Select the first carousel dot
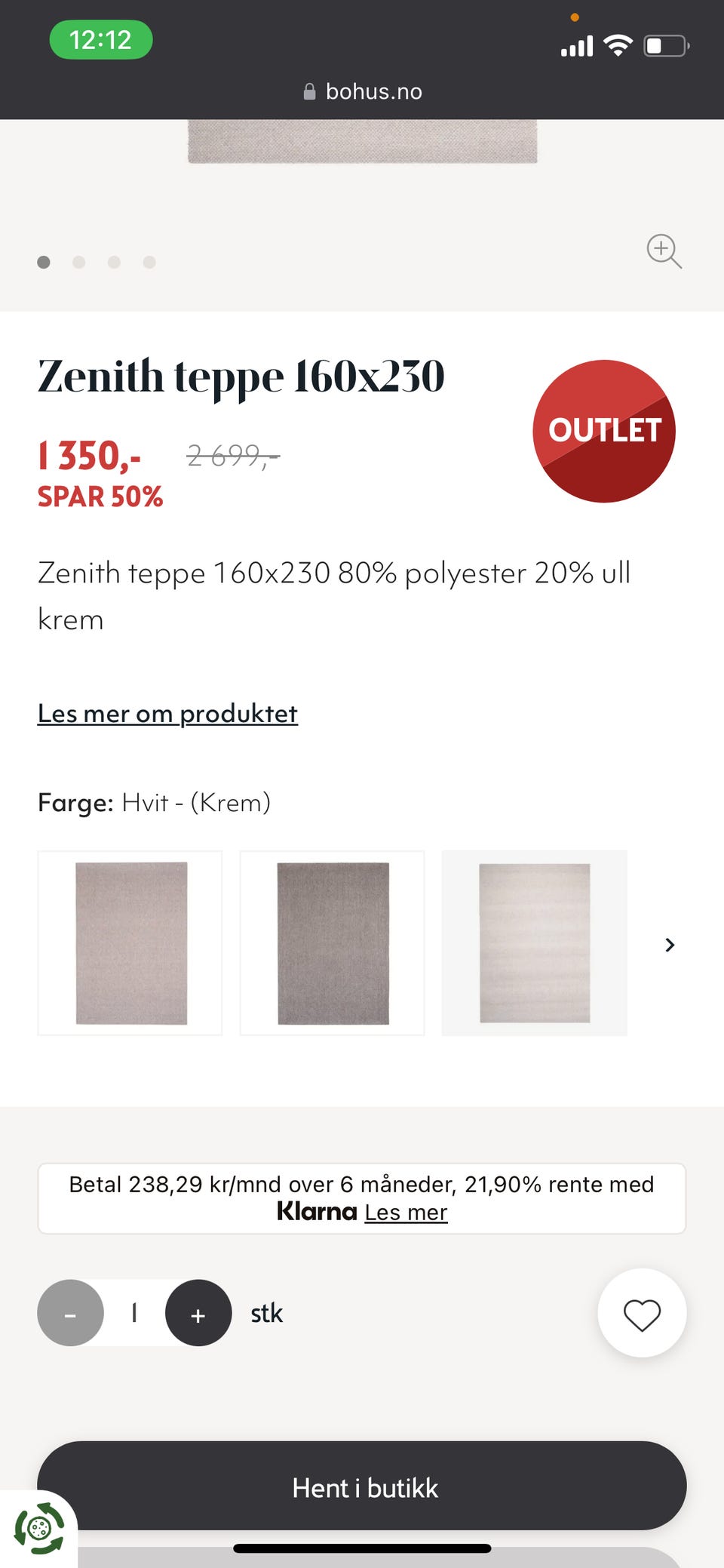Viewport: 724px width, 1568px height. [x=44, y=262]
